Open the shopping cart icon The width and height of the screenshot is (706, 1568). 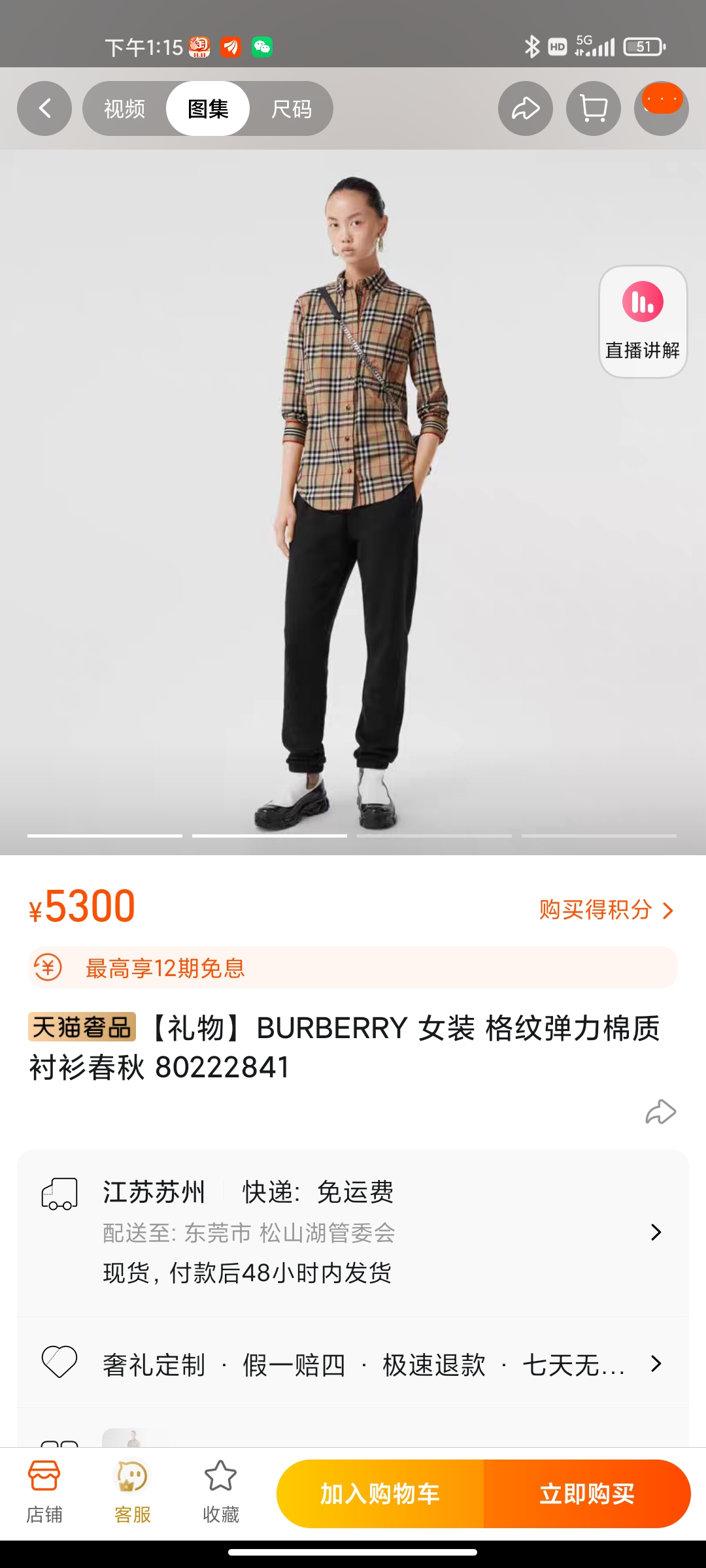pyautogui.click(x=594, y=108)
